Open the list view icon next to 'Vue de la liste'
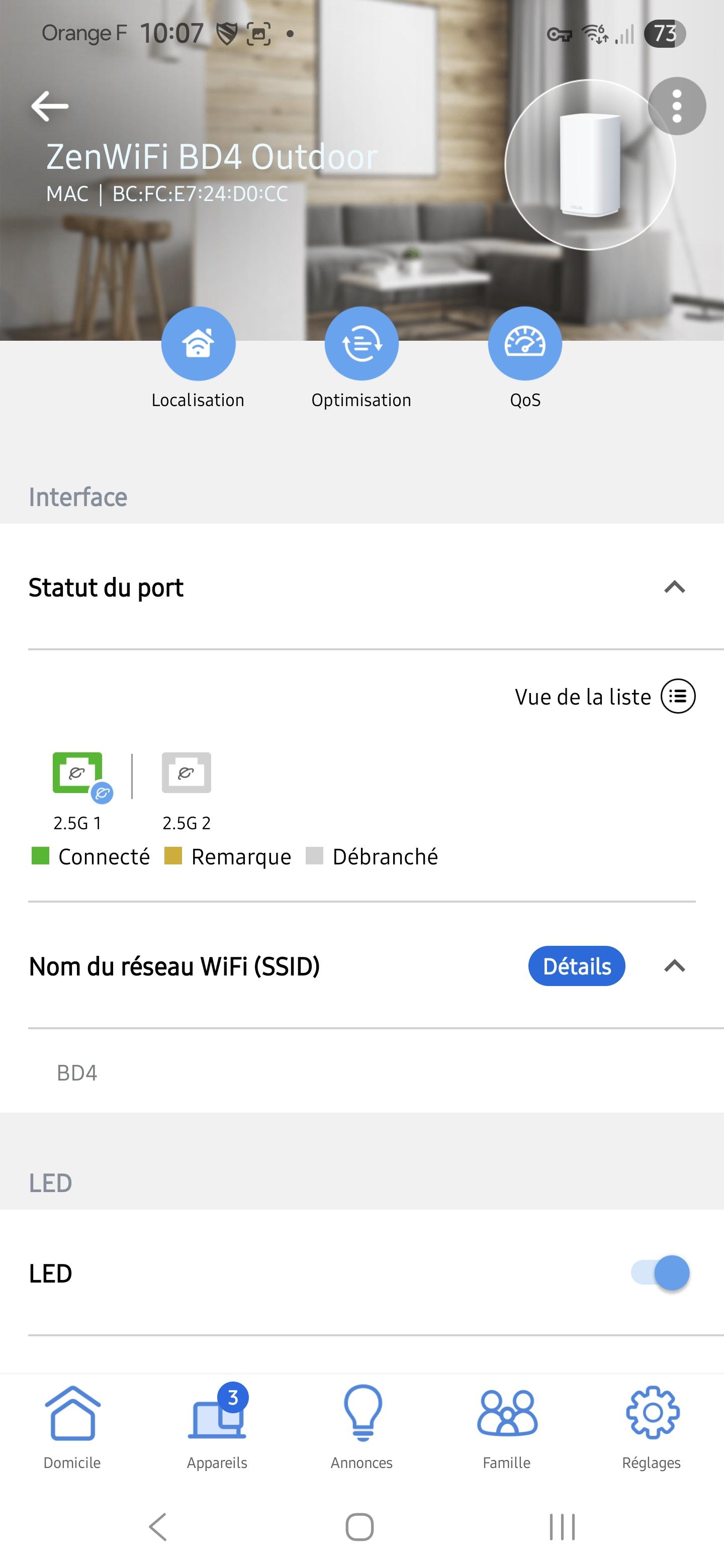This screenshot has width=724, height=1568. [x=677, y=696]
